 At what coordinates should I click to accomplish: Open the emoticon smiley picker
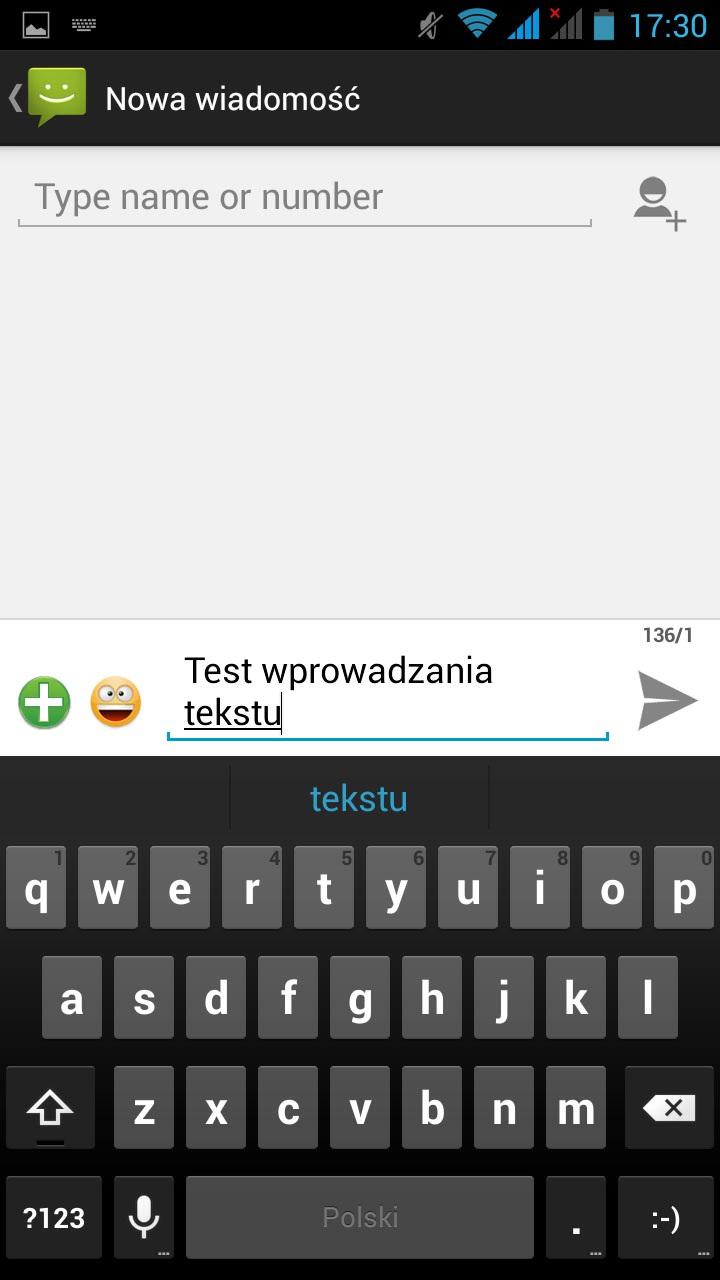[116, 702]
